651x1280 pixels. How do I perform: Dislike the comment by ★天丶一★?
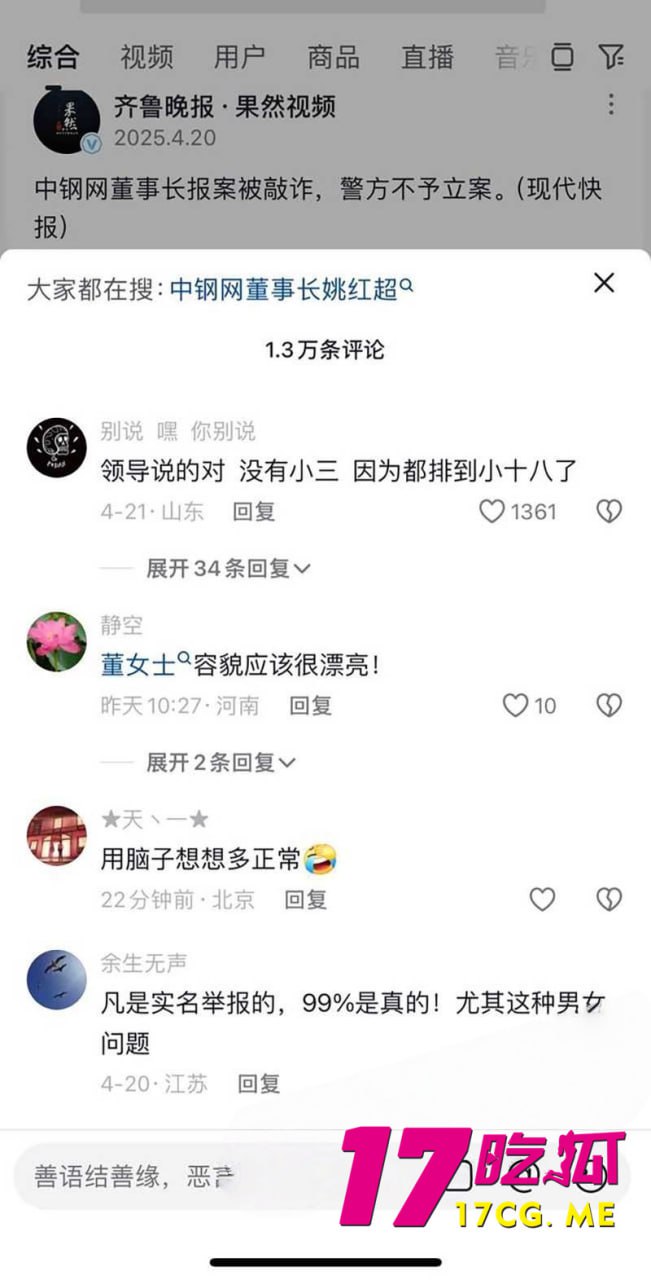tap(609, 900)
